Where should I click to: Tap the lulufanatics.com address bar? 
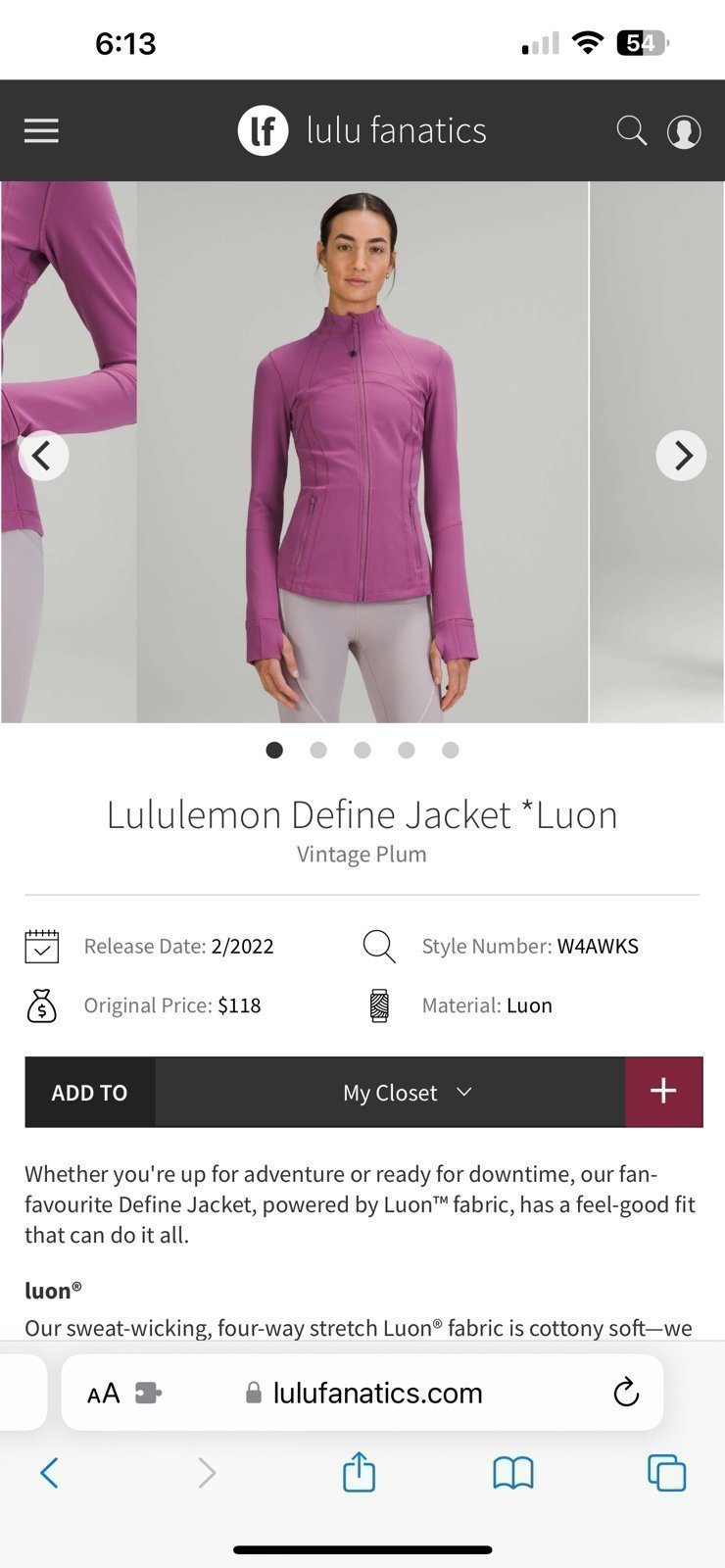[x=377, y=1393]
